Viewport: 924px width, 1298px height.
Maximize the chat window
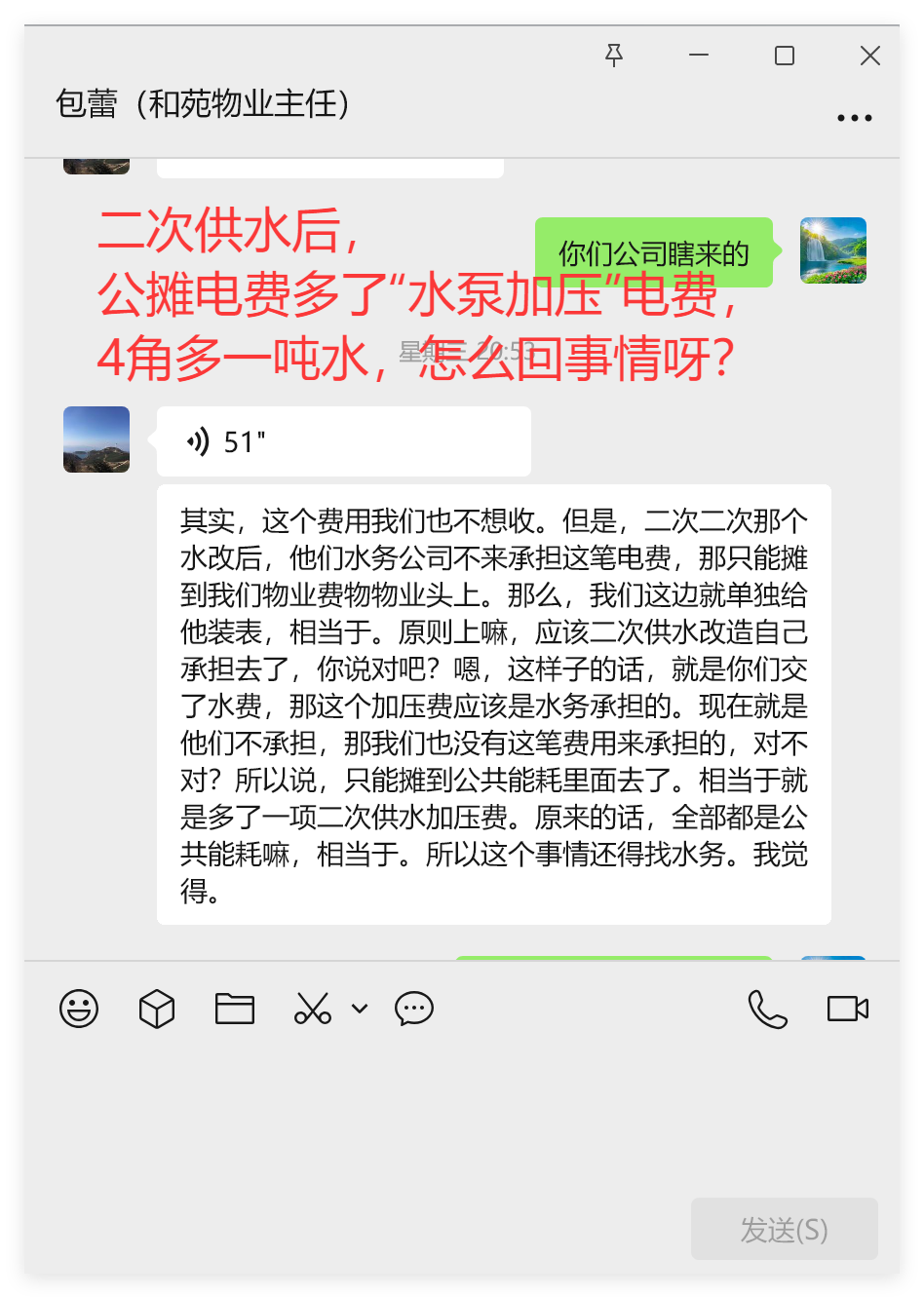785,56
